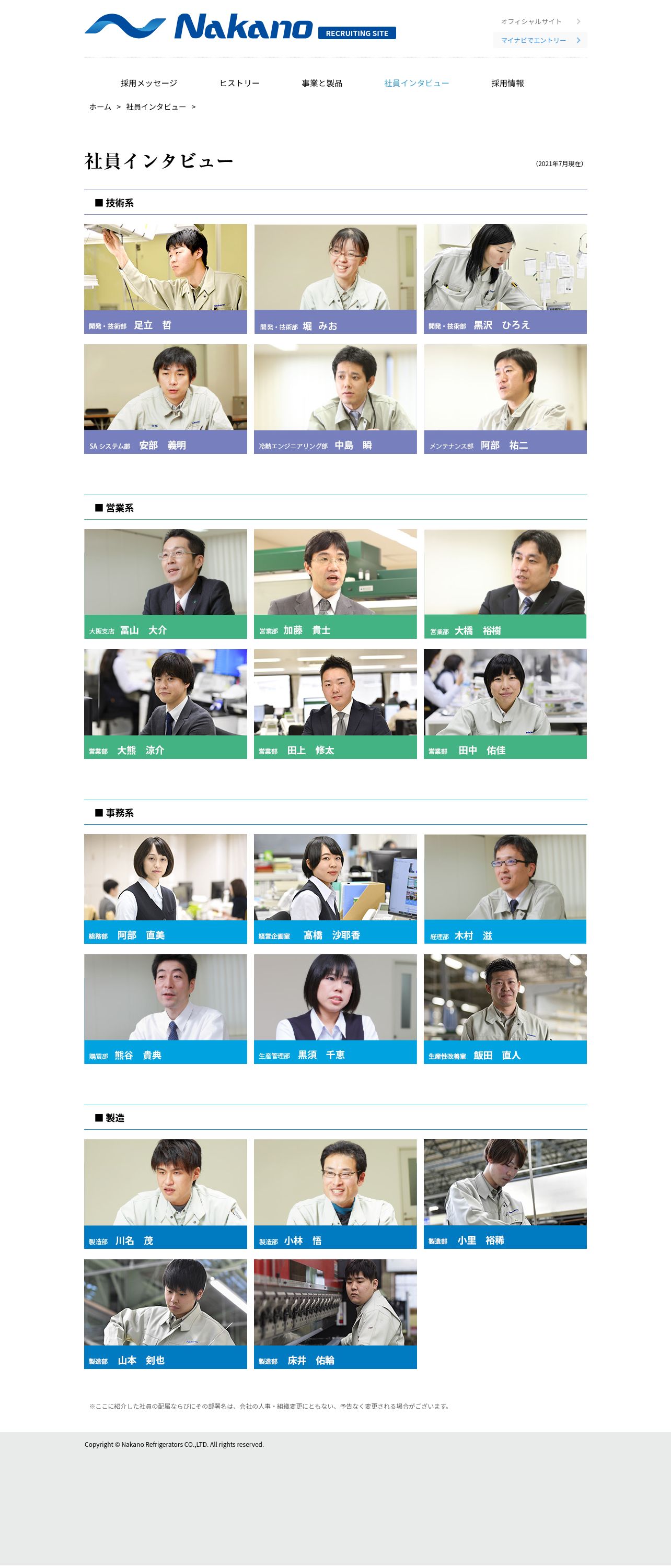
Task: View 髙橋 沙耶香's interview from 経営企画室
Action: 335,888
